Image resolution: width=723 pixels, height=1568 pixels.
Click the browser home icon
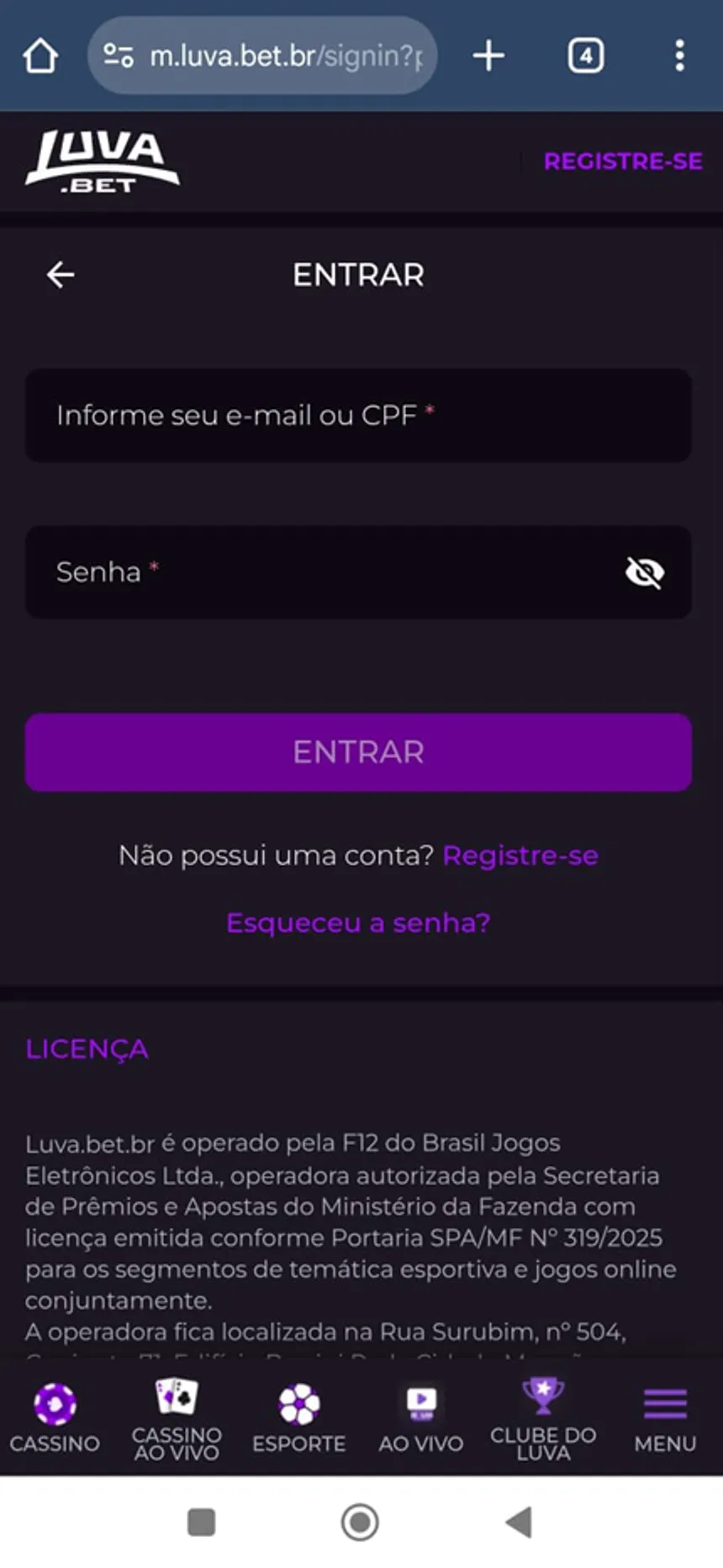point(40,55)
